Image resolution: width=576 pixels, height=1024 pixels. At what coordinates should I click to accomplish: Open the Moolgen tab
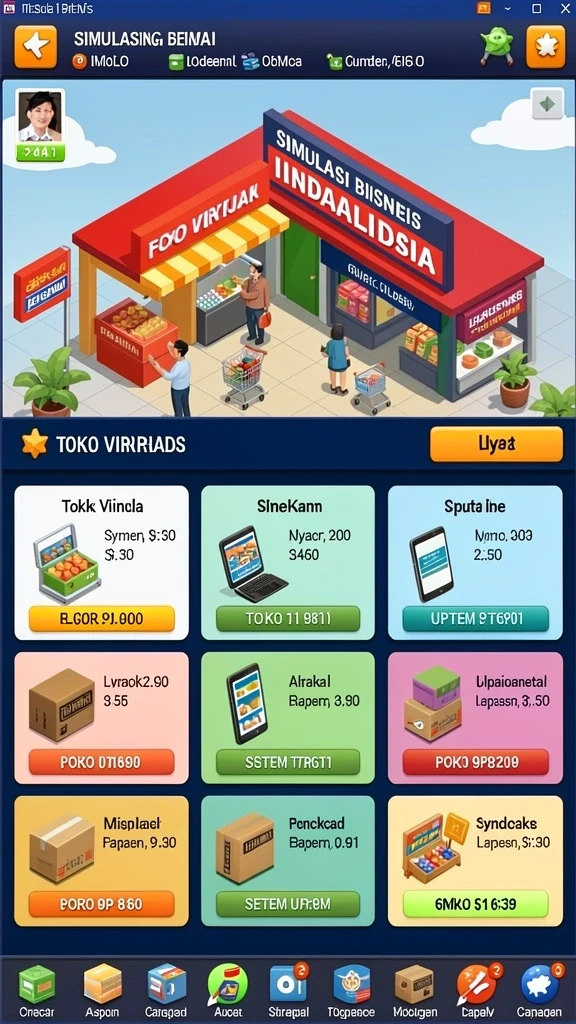414,991
